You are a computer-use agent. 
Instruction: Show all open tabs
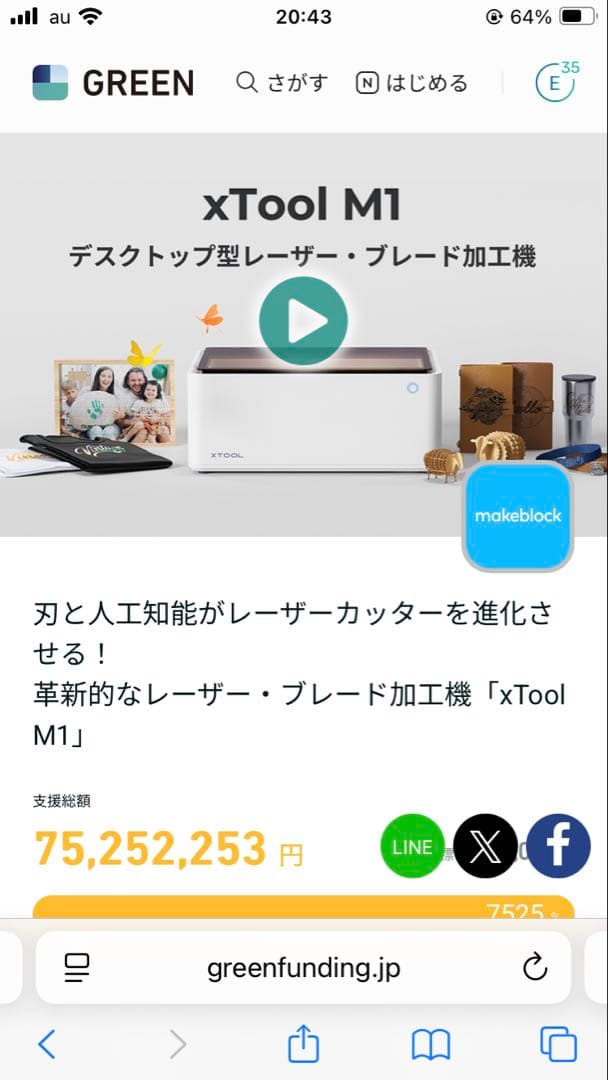pos(558,1045)
